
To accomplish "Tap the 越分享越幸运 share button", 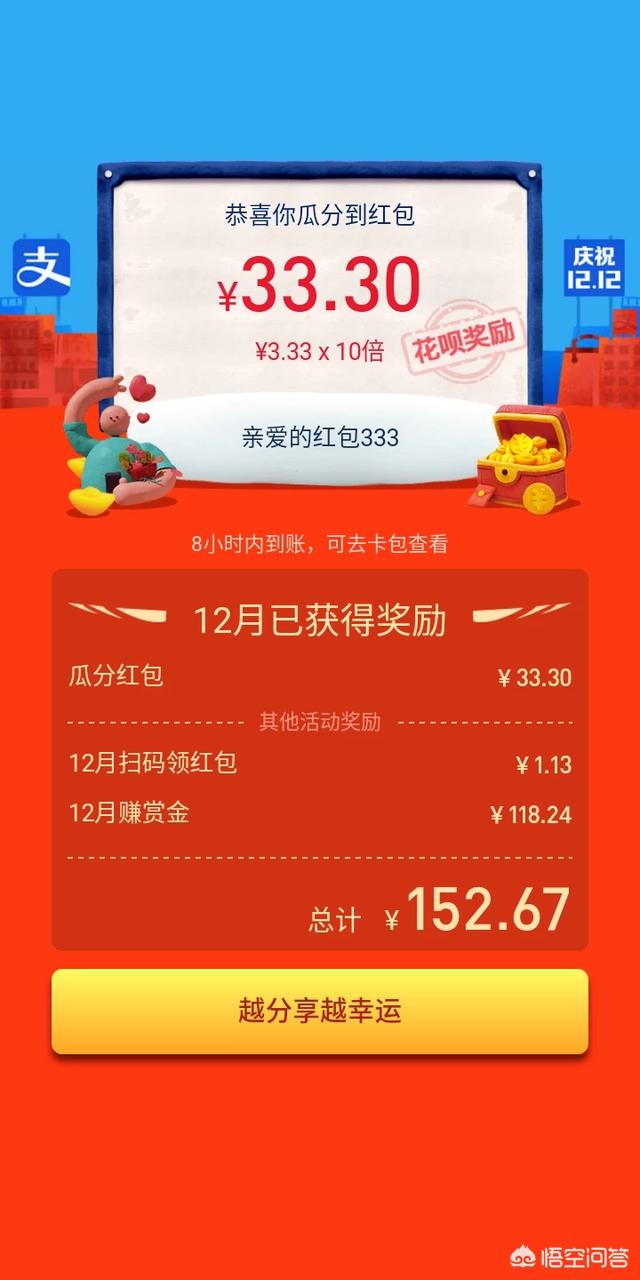I will coord(320,1010).
